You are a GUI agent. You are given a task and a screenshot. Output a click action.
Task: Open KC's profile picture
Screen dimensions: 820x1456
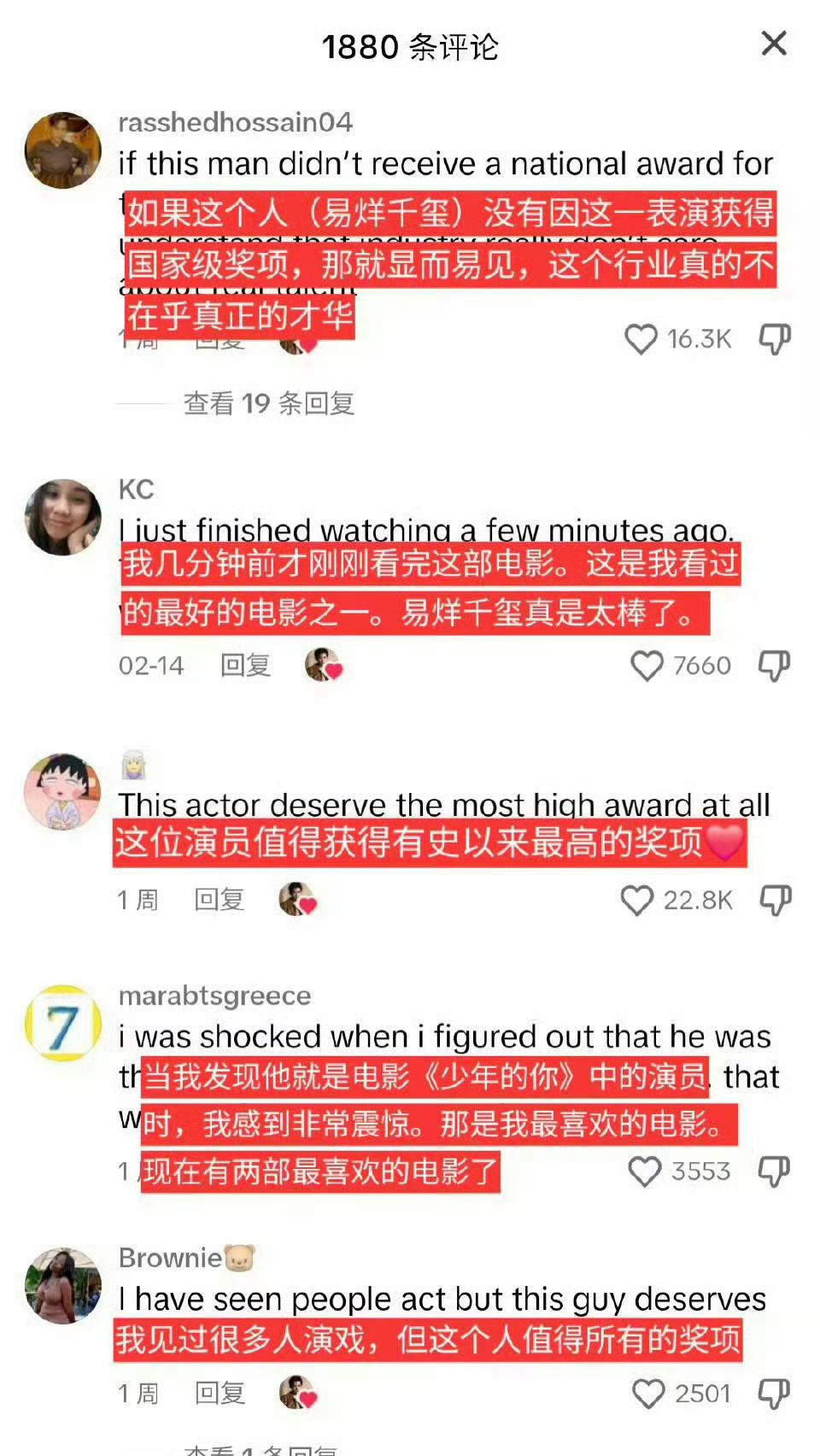63,517
